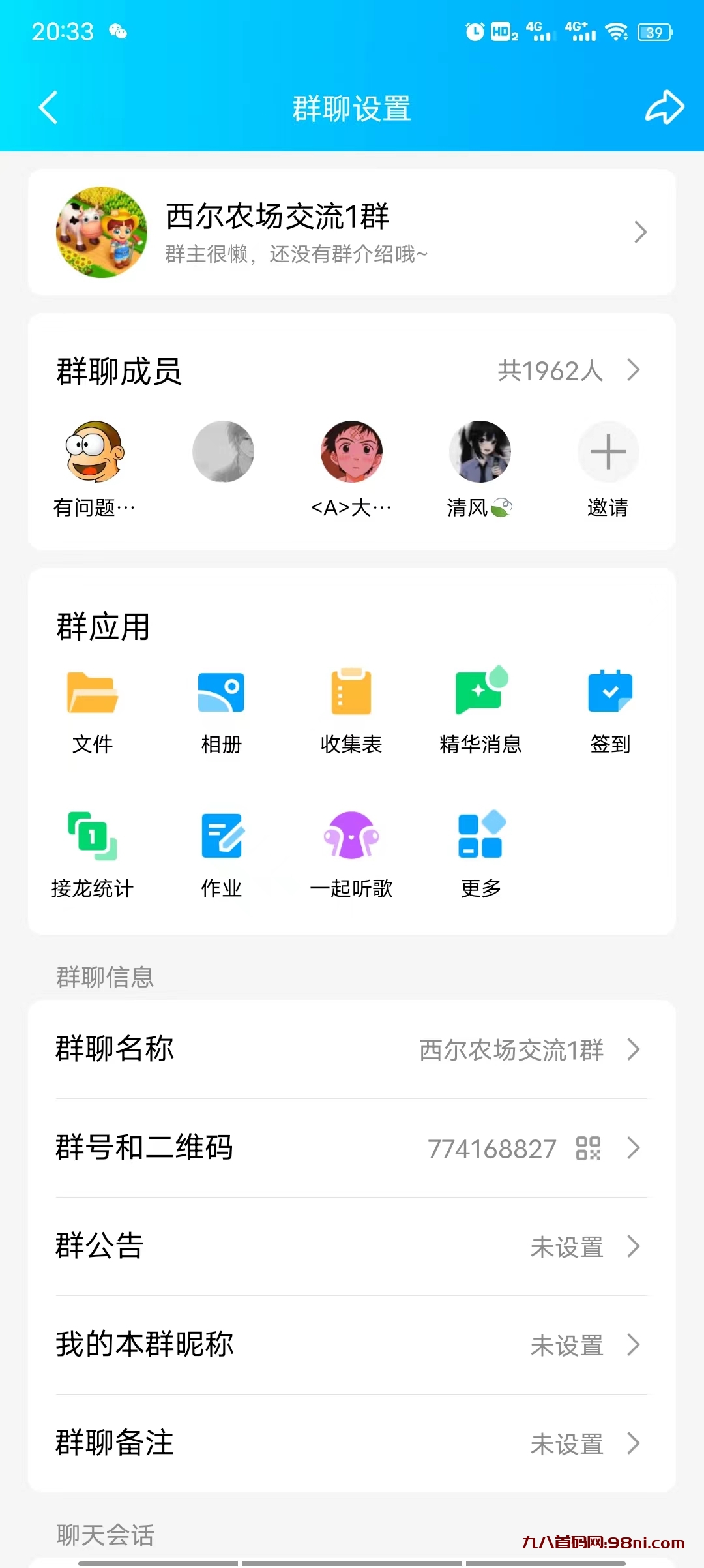The width and height of the screenshot is (704, 1568).
Task: Open the 西尔农场交流1群 group profile
Action: [352, 232]
